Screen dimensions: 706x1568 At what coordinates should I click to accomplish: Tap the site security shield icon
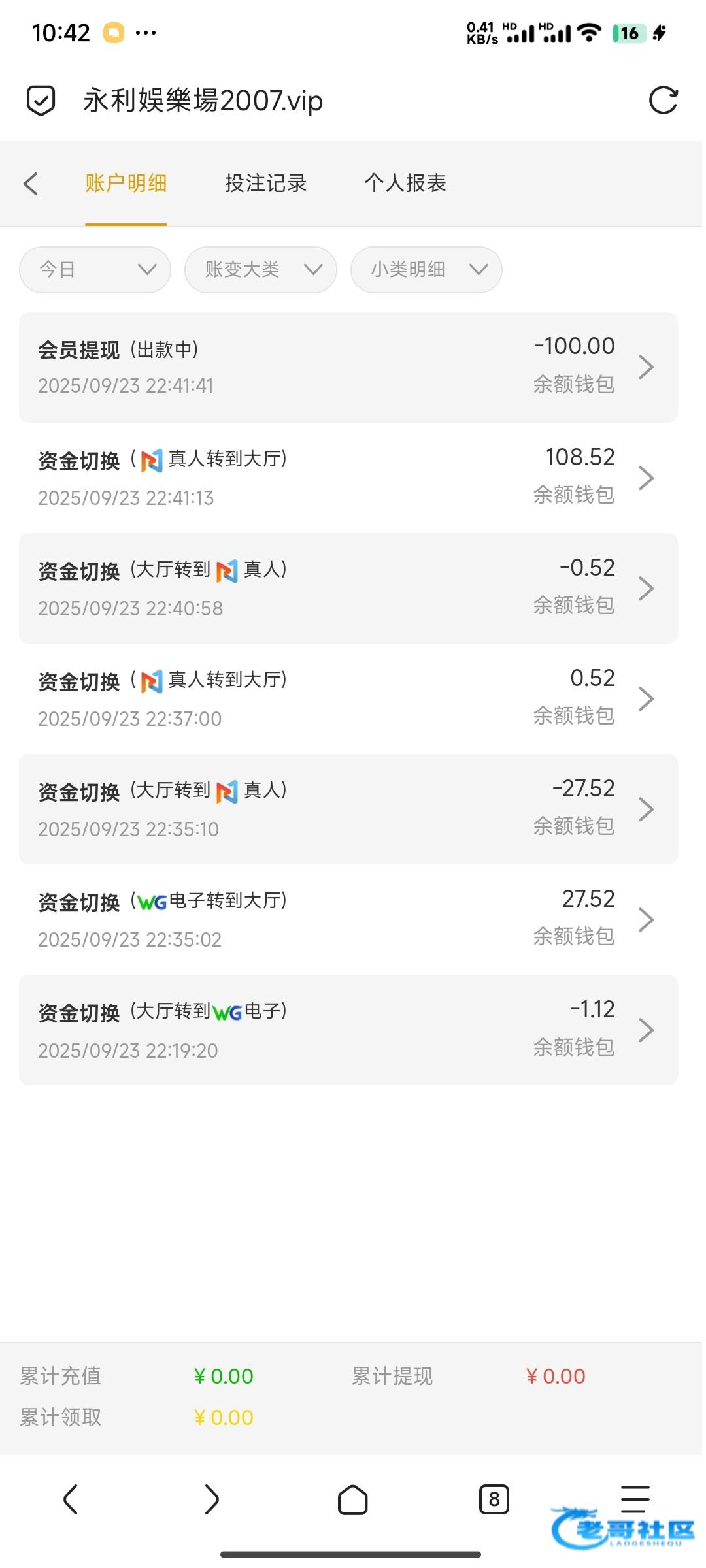pos(41,101)
